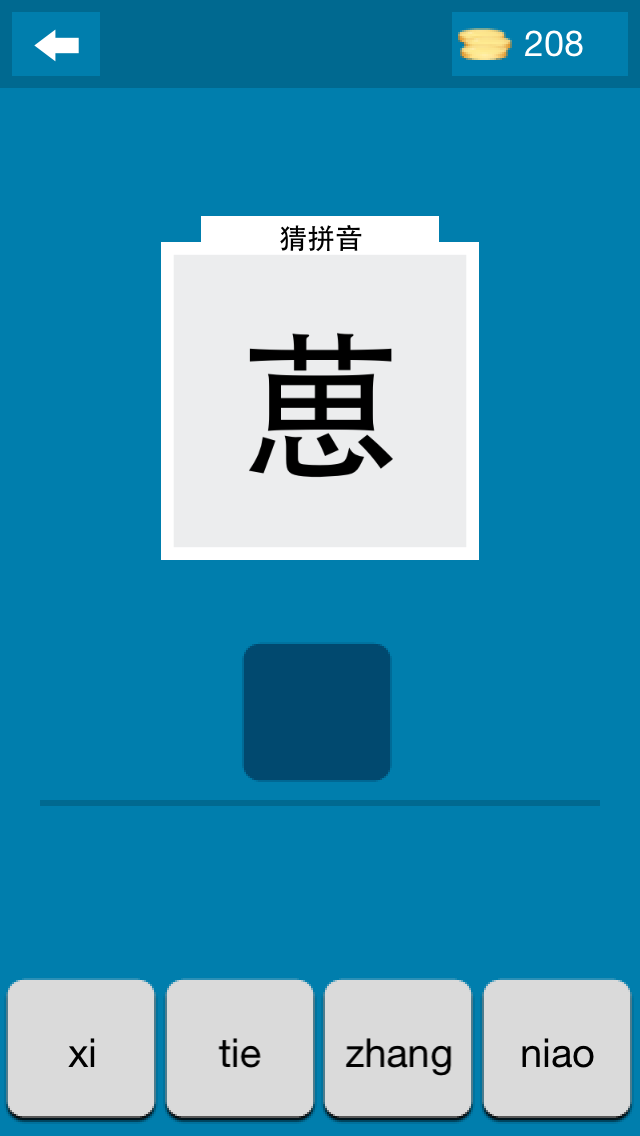
Task: Go back with the arrow button
Action: click(56, 44)
